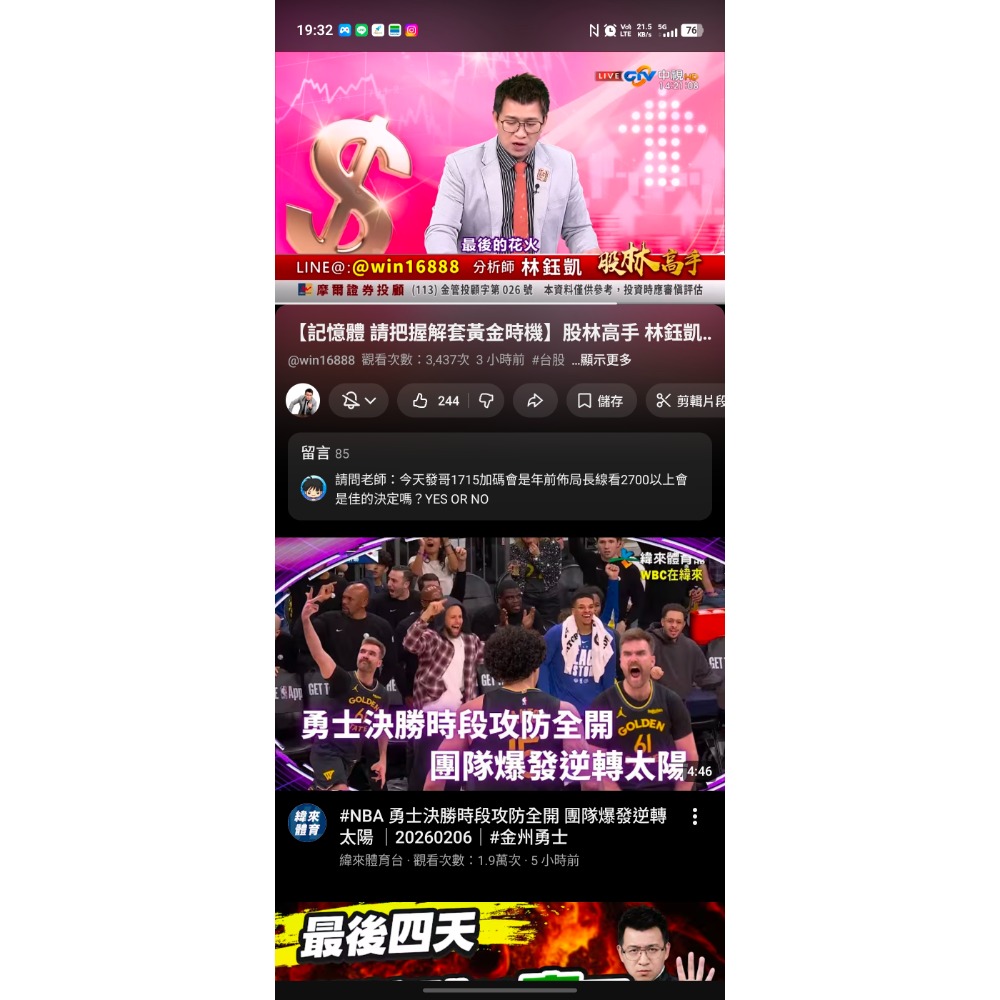Open 剪輯片段 clip tool
Image resolution: width=1000 pixels, height=1000 pixels.
click(690, 401)
